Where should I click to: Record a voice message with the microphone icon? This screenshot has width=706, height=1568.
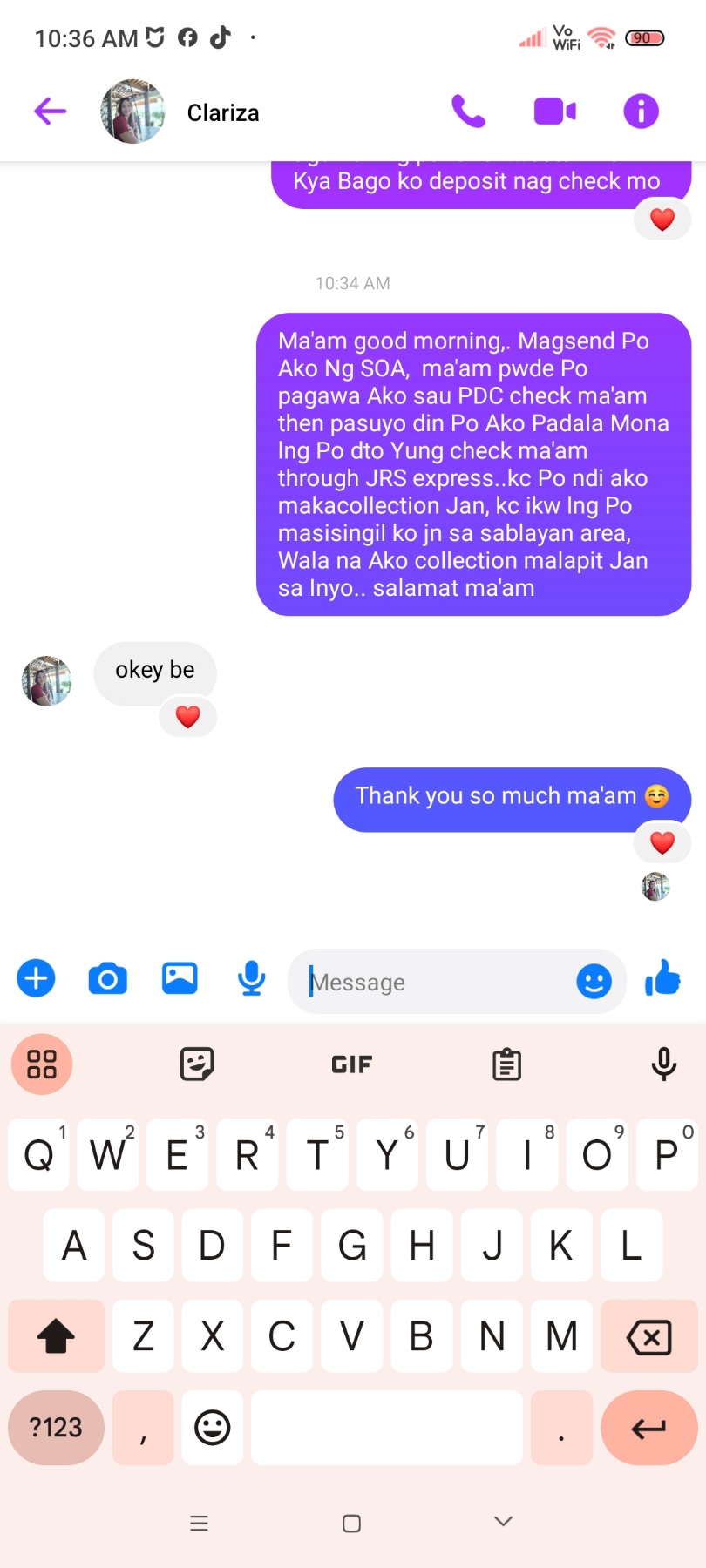point(252,978)
